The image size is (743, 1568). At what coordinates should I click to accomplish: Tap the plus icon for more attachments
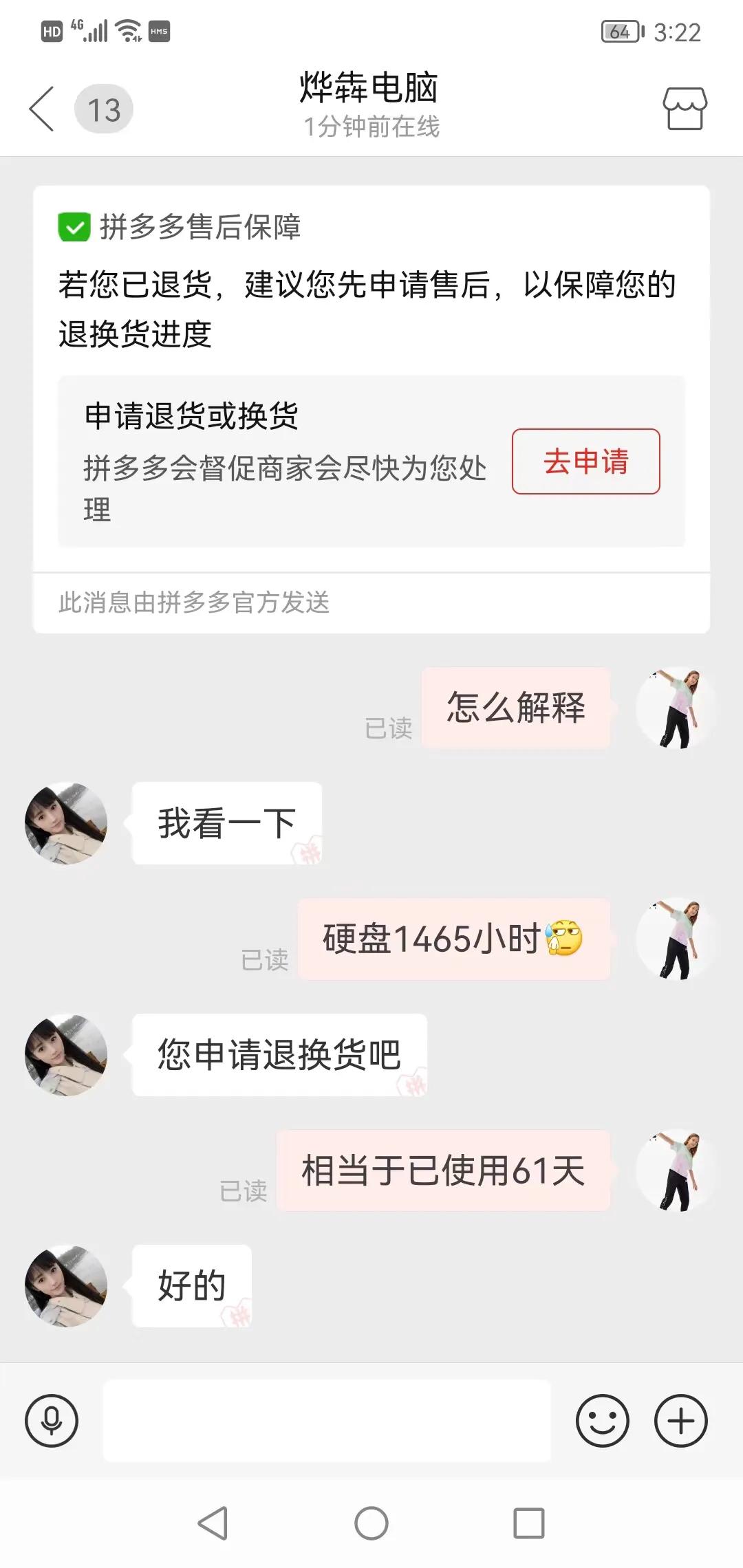pos(680,1420)
